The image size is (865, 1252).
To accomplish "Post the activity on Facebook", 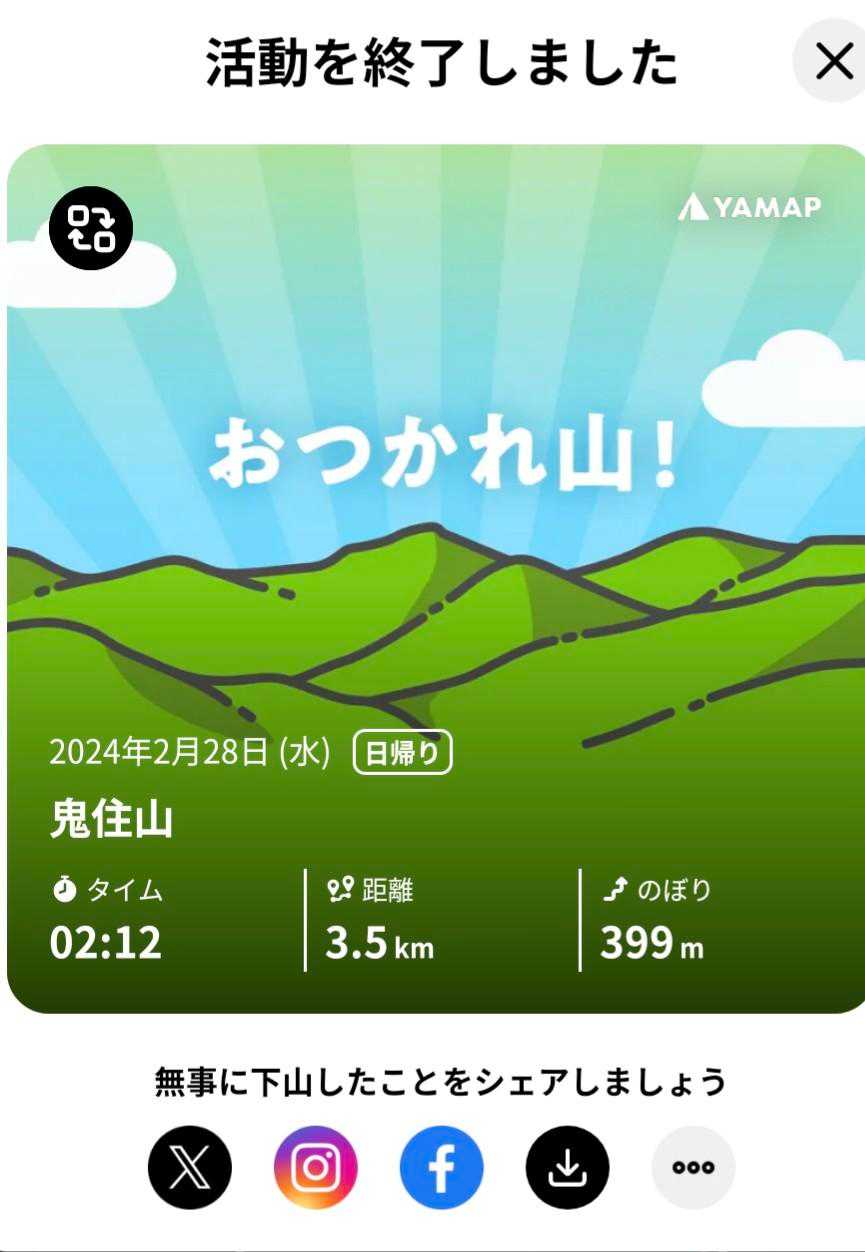I will click(441, 1167).
